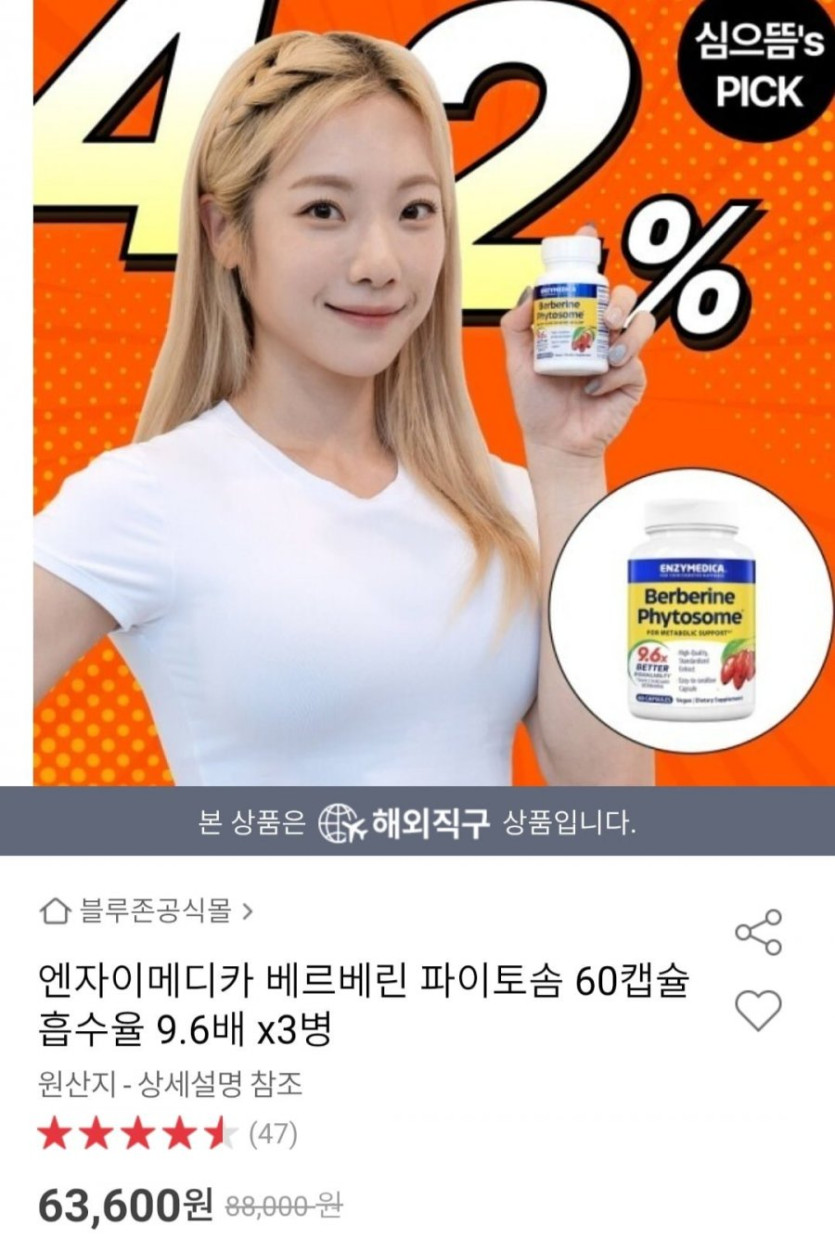The width and height of the screenshot is (835, 1239).
Task: Open the 47 reviews star rating
Action: pyautogui.click(x=167, y=1134)
